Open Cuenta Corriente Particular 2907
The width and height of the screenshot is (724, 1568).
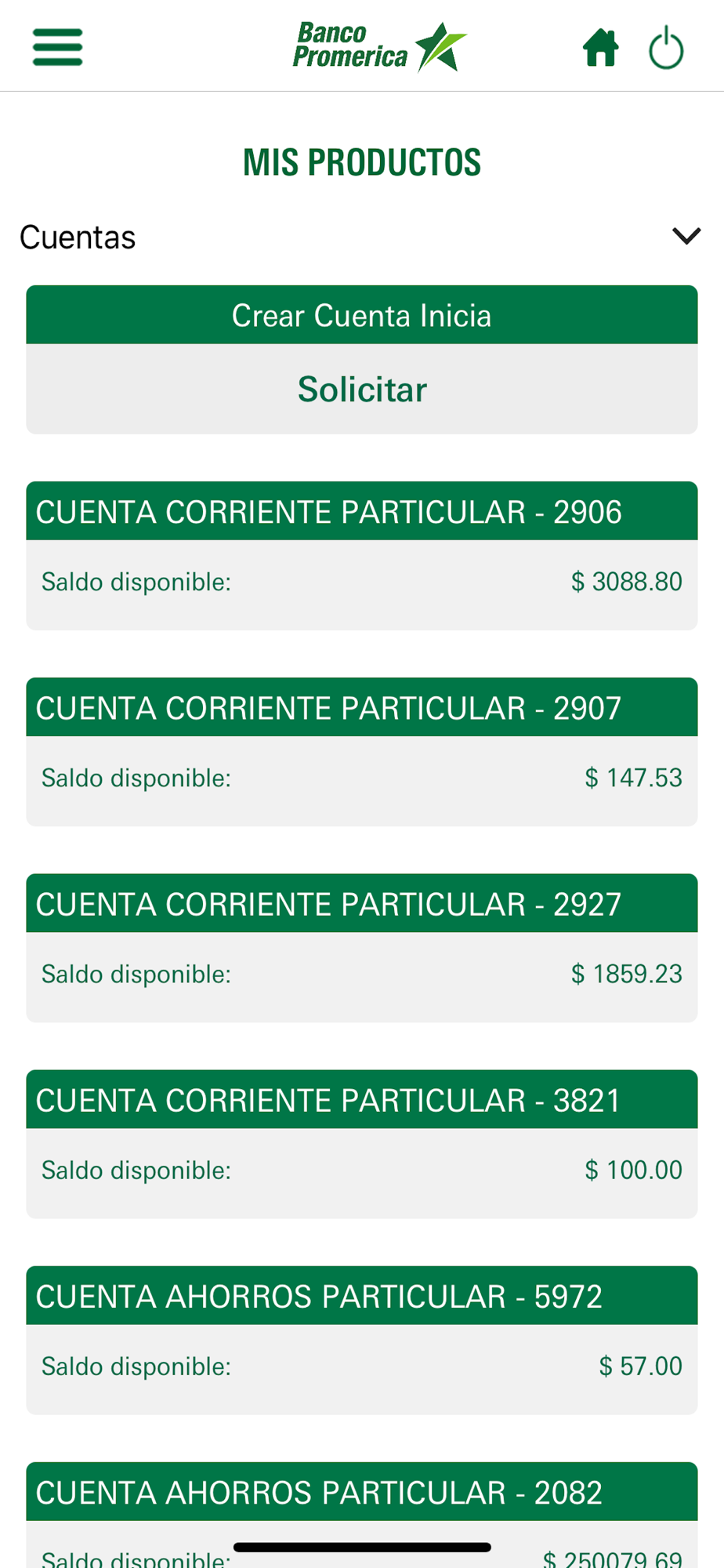click(x=362, y=751)
